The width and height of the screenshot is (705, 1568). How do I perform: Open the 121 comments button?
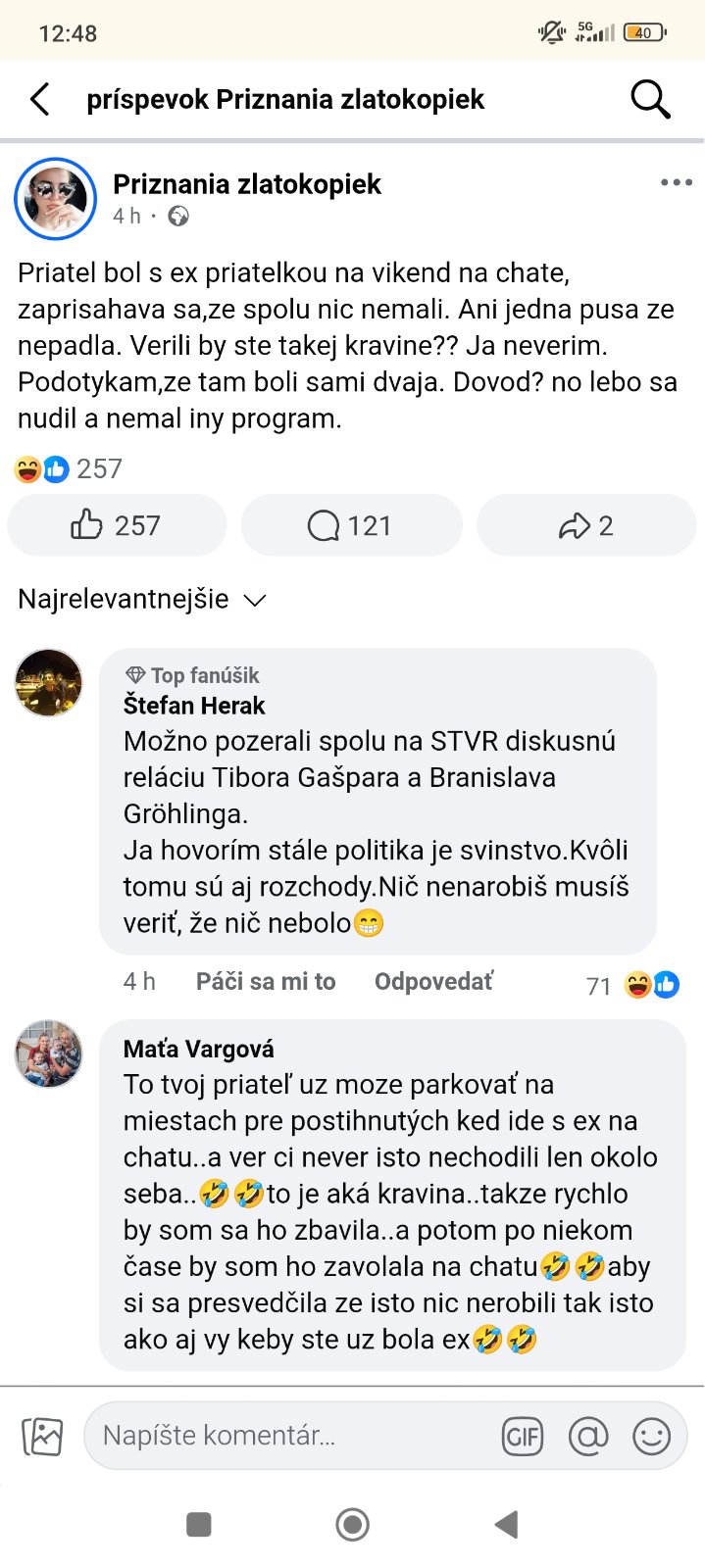point(351,525)
